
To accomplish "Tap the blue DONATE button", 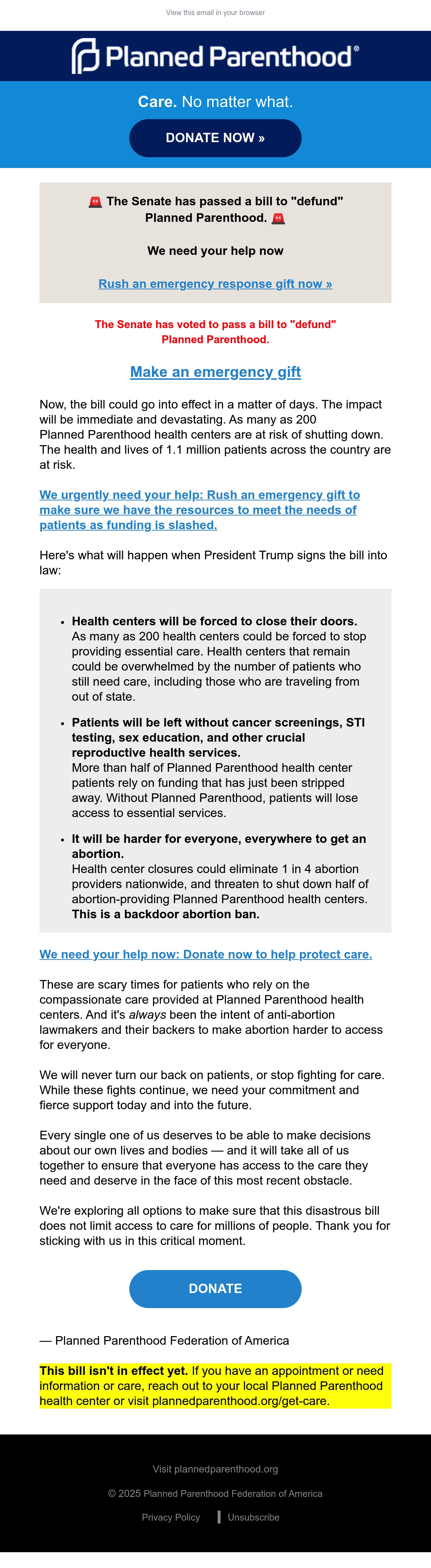I will [215, 1289].
